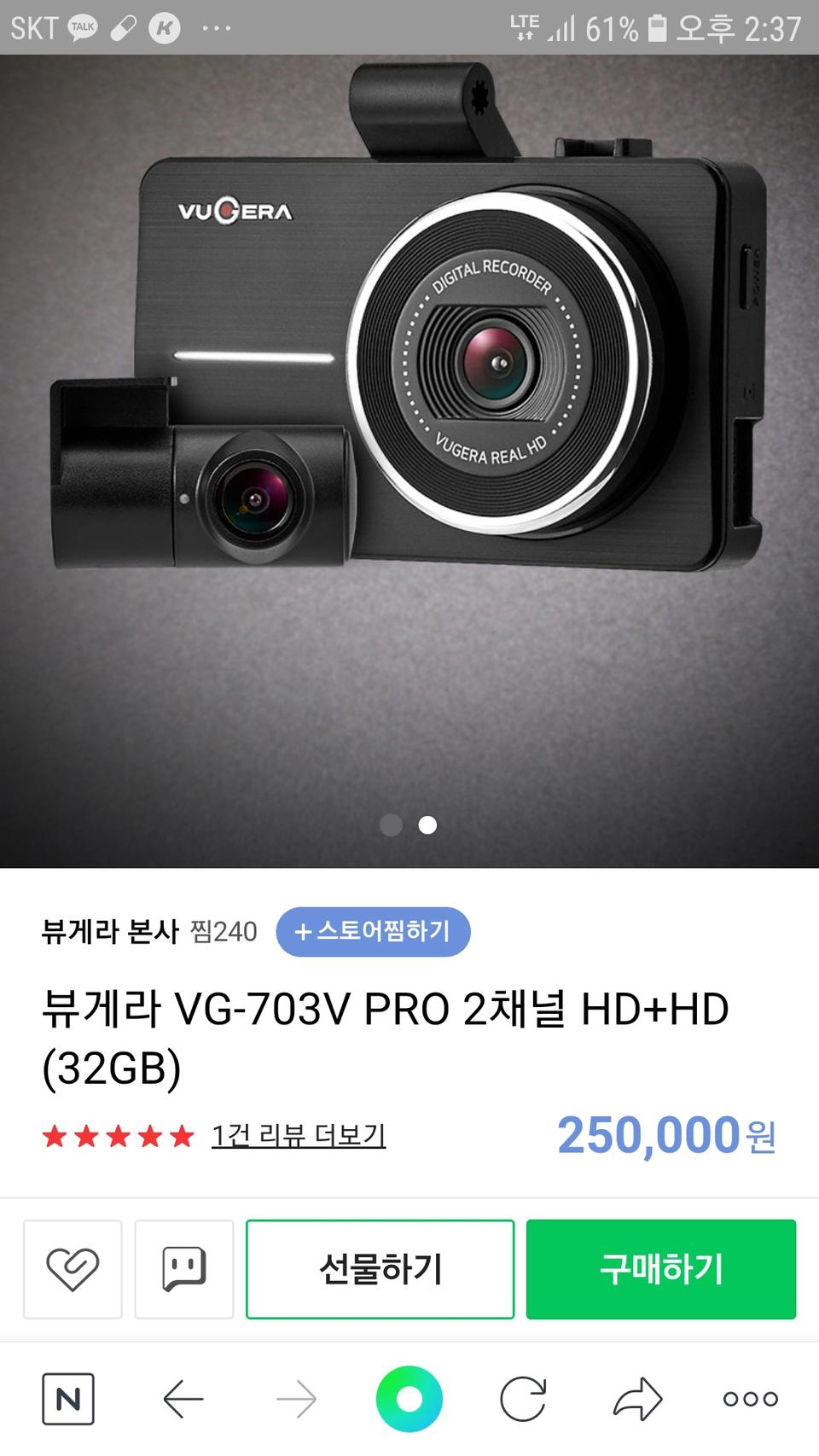The width and height of the screenshot is (819, 1456).
Task: Open the chat icon next to the heart
Action: [186, 1269]
